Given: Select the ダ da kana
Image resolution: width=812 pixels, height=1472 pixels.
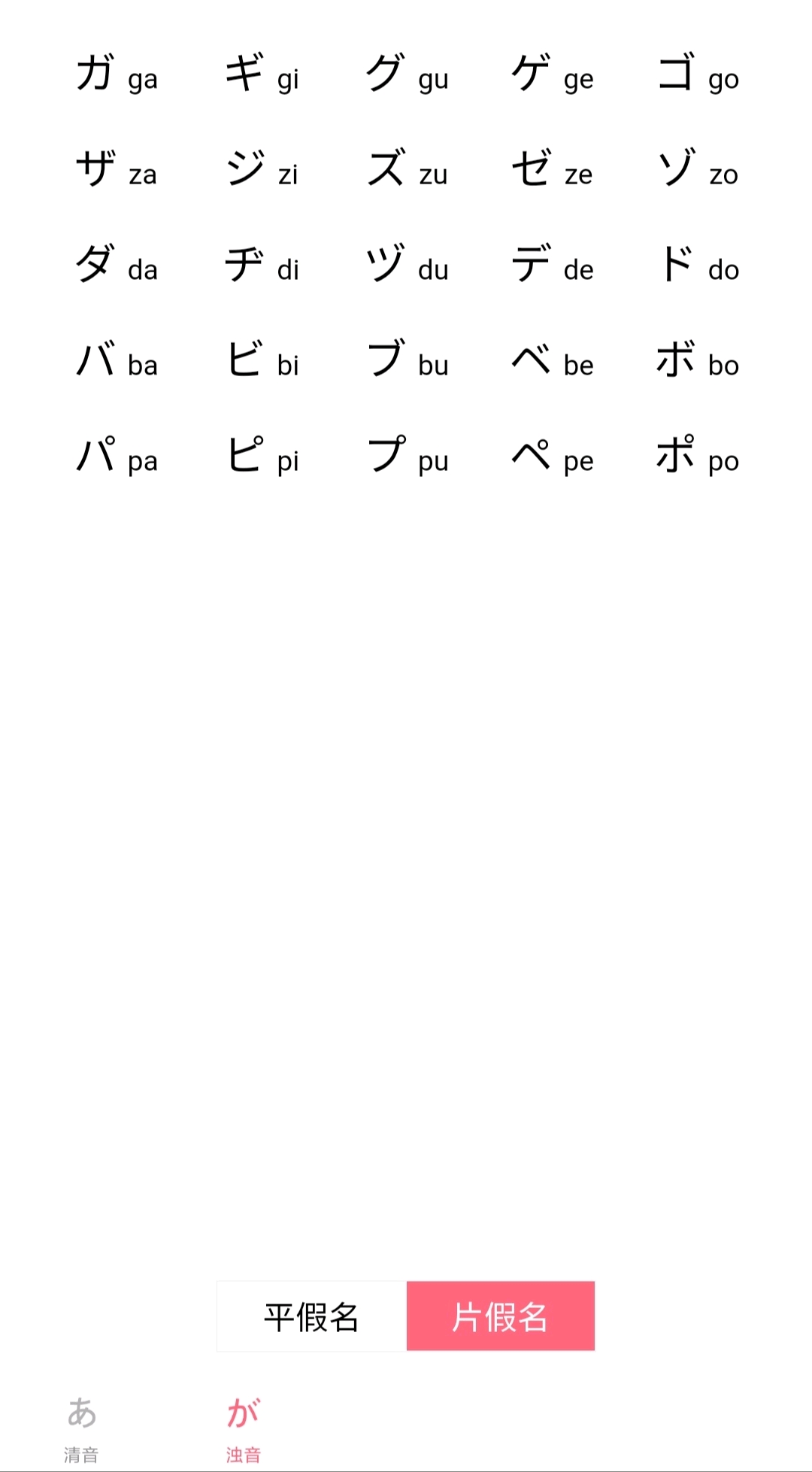Looking at the screenshot, I should 116,266.
